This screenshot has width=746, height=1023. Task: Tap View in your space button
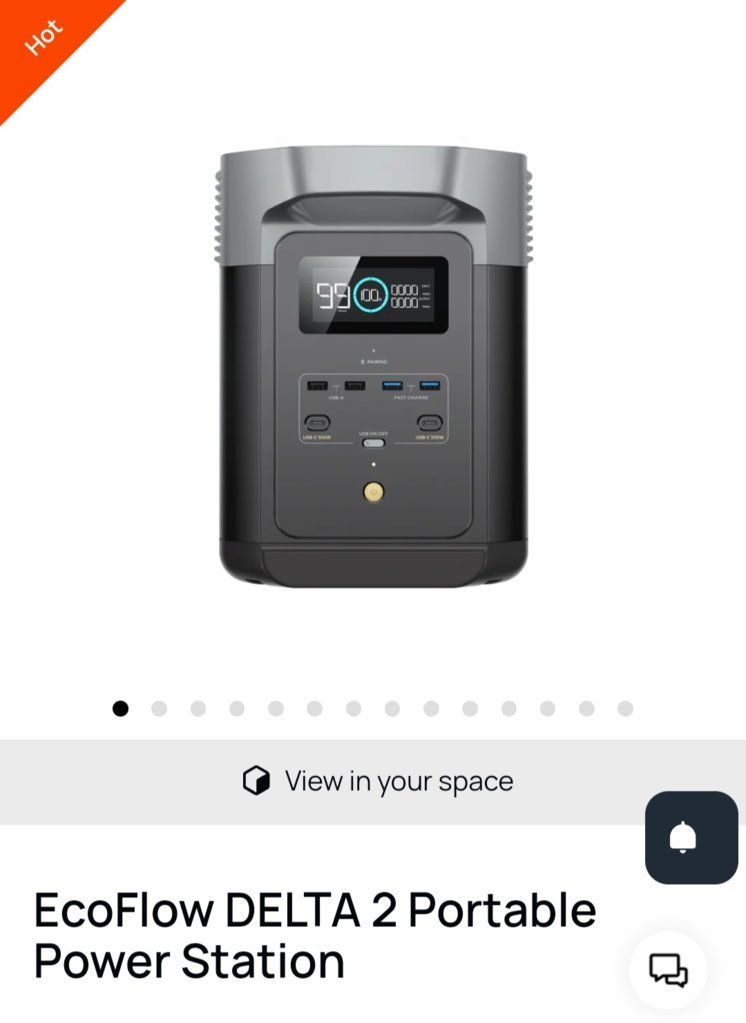378,781
